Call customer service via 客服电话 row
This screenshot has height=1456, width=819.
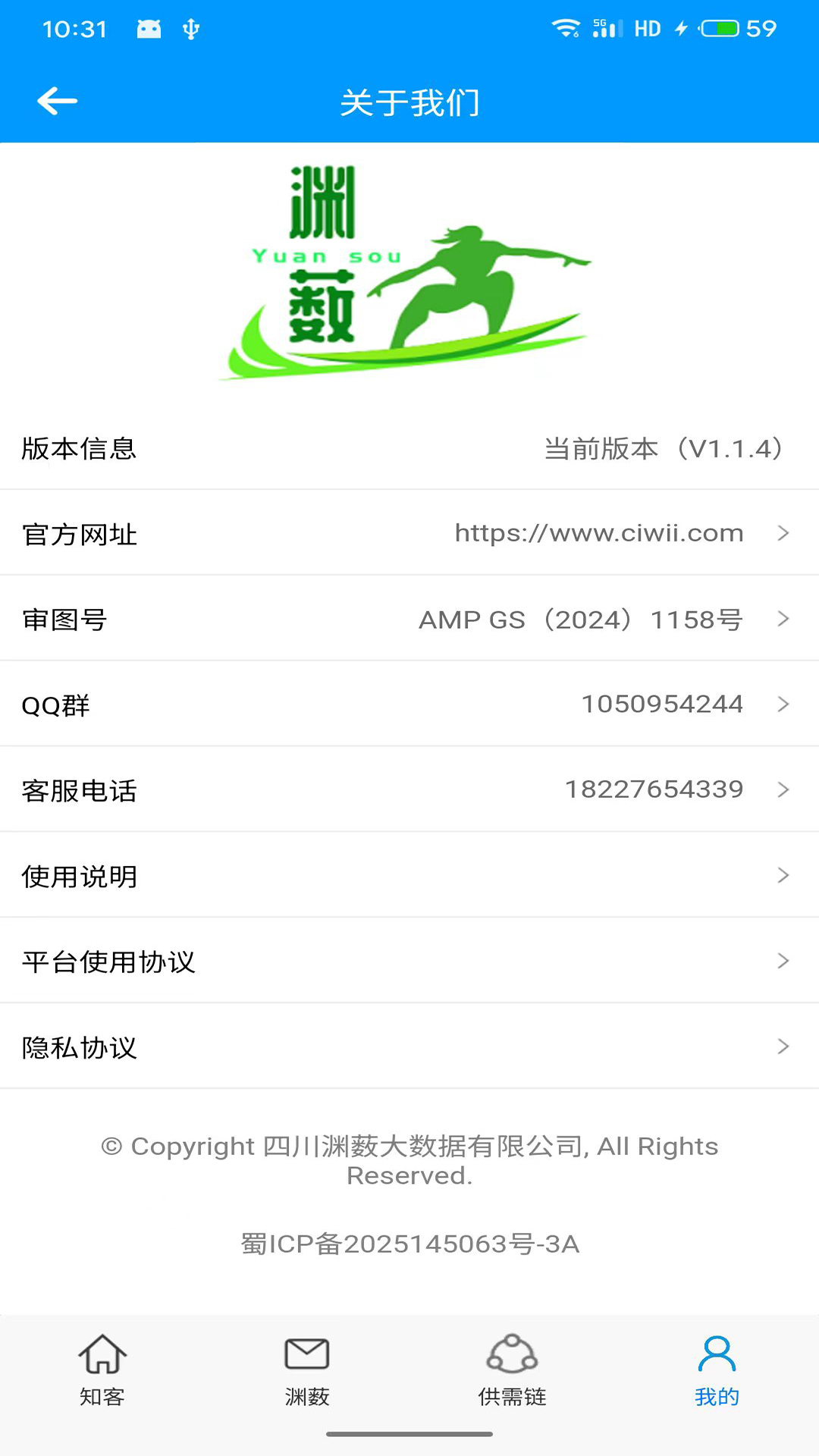click(x=409, y=789)
